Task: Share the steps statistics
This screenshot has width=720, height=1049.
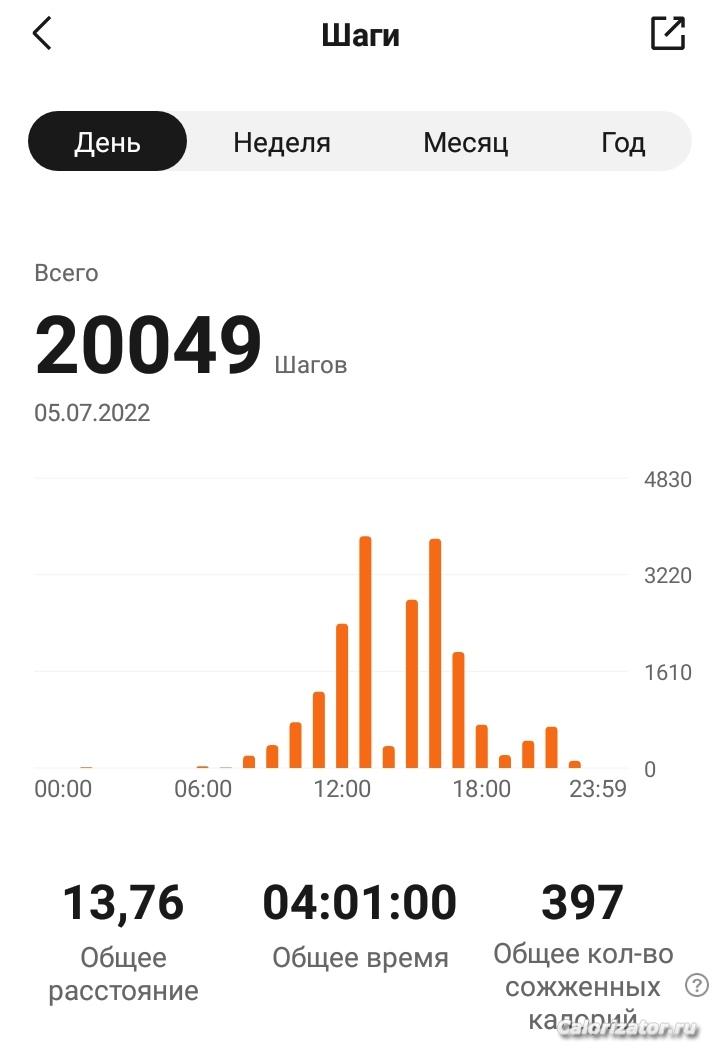Action: [x=667, y=34]
